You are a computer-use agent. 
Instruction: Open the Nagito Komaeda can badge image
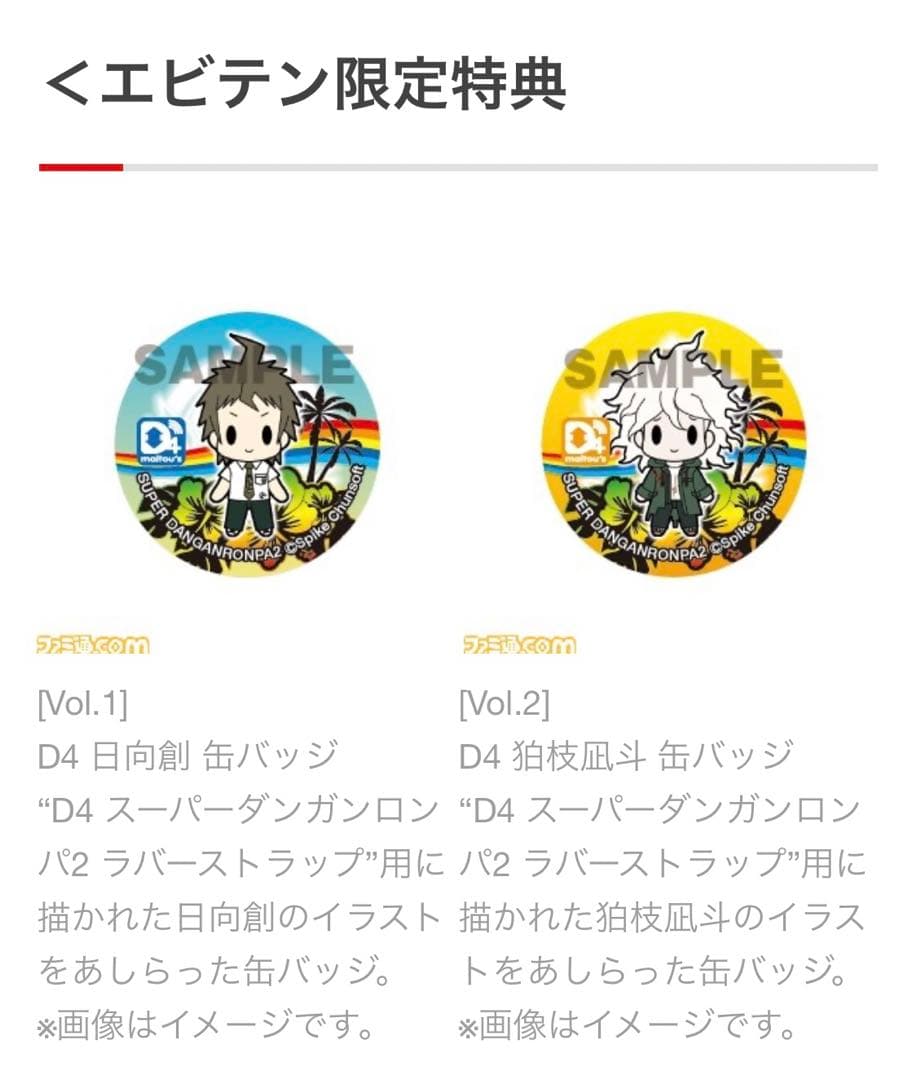(670, 445)
